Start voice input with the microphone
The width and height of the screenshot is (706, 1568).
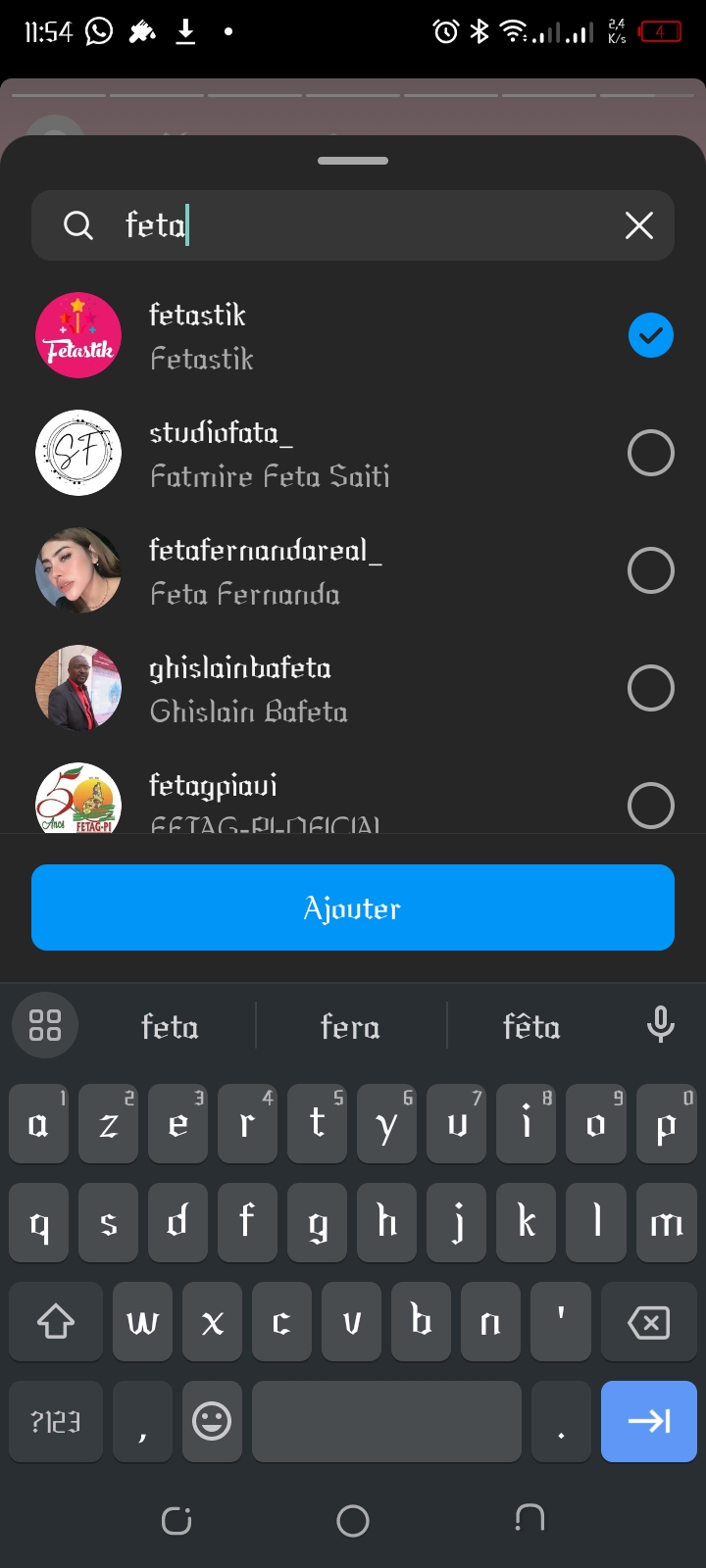coord(661,1025)
